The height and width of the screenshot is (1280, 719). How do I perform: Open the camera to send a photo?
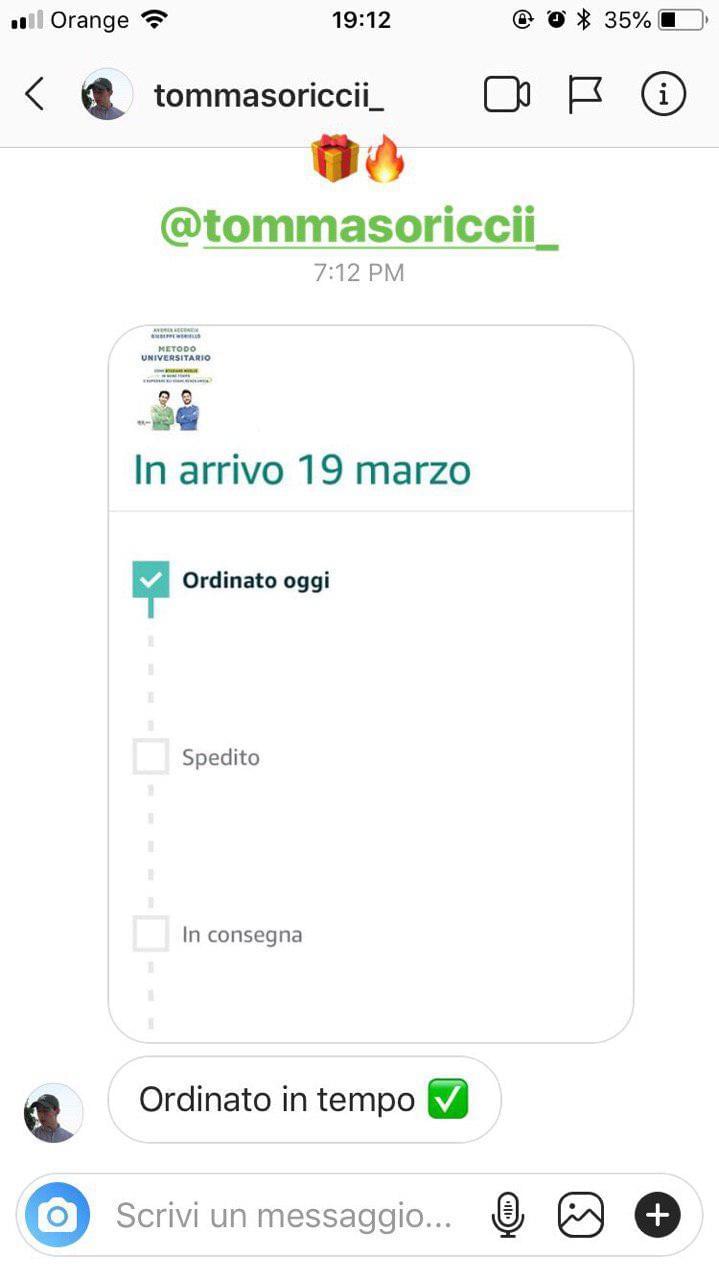57,1216
